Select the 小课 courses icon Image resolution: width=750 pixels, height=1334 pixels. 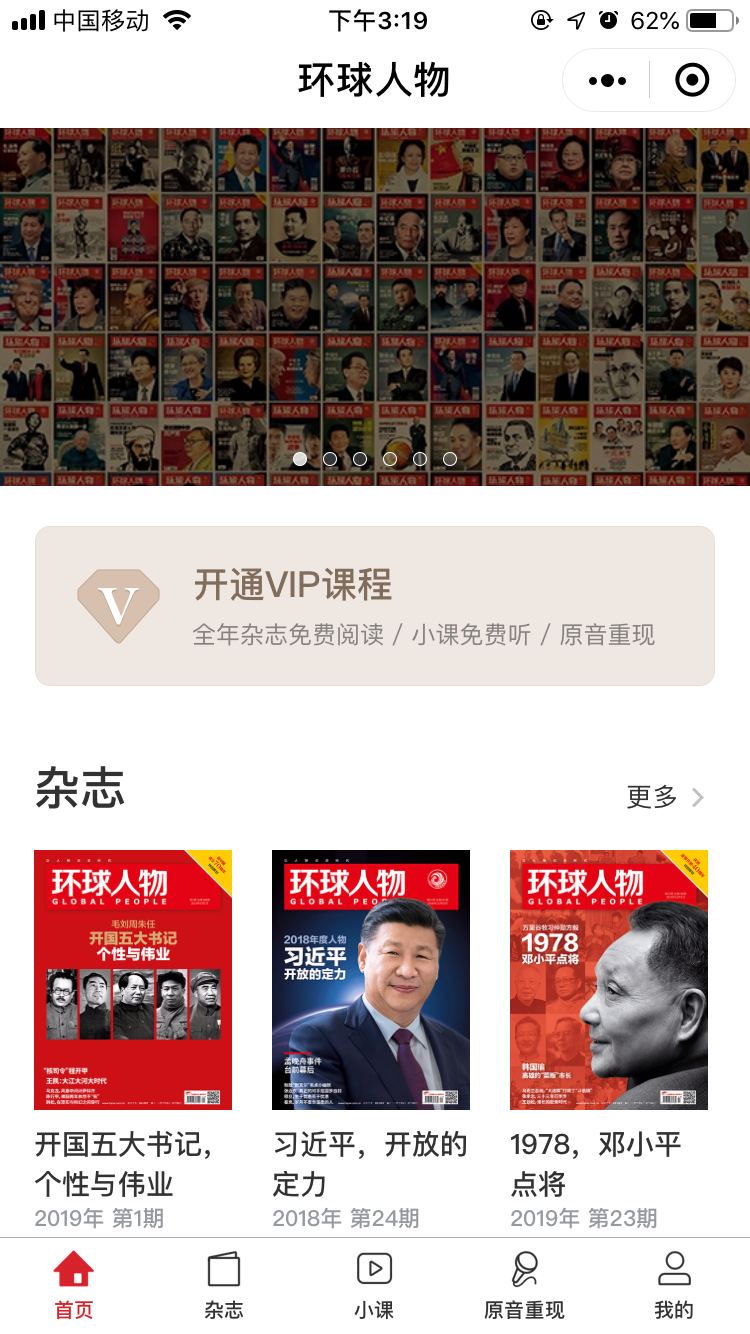[374, 1271]
